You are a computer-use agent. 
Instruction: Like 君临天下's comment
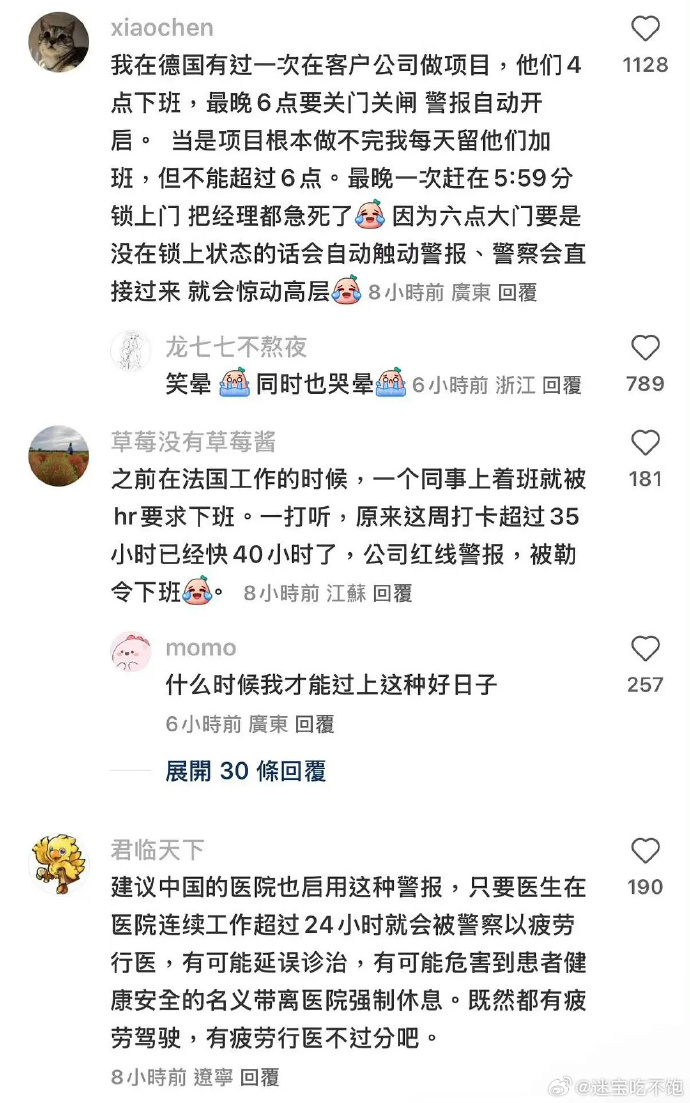click(645, 851)
